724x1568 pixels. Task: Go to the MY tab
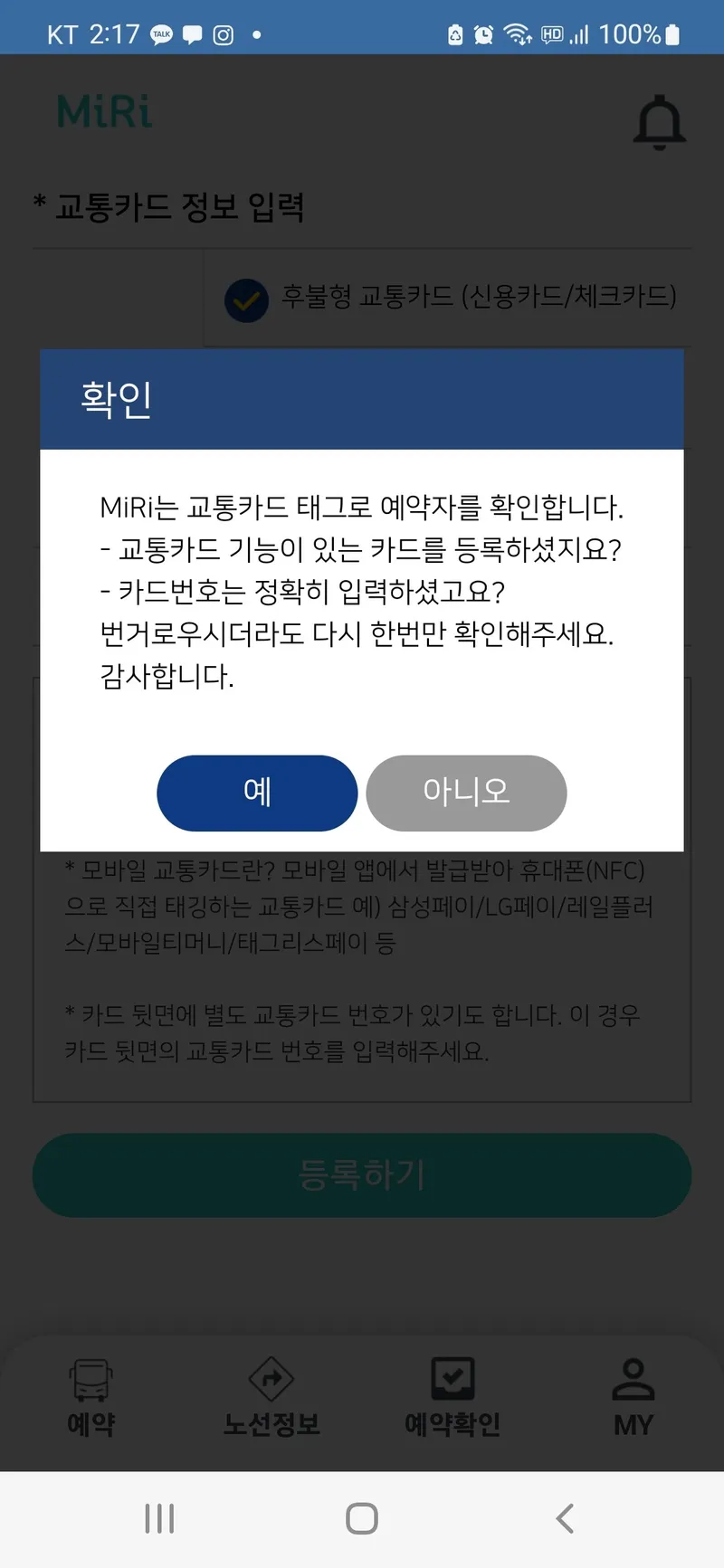coord(633,1397)
